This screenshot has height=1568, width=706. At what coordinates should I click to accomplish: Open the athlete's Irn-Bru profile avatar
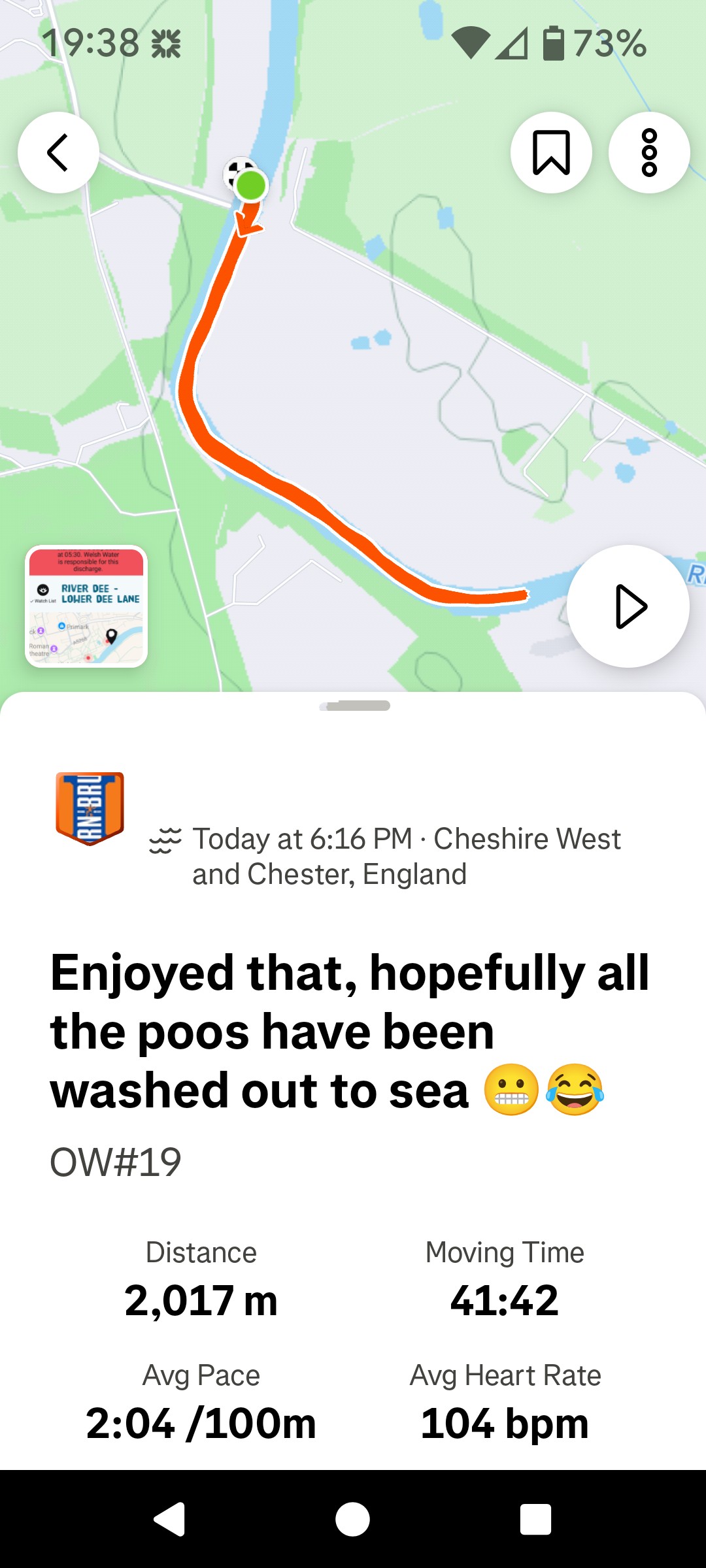coord(90,809)
